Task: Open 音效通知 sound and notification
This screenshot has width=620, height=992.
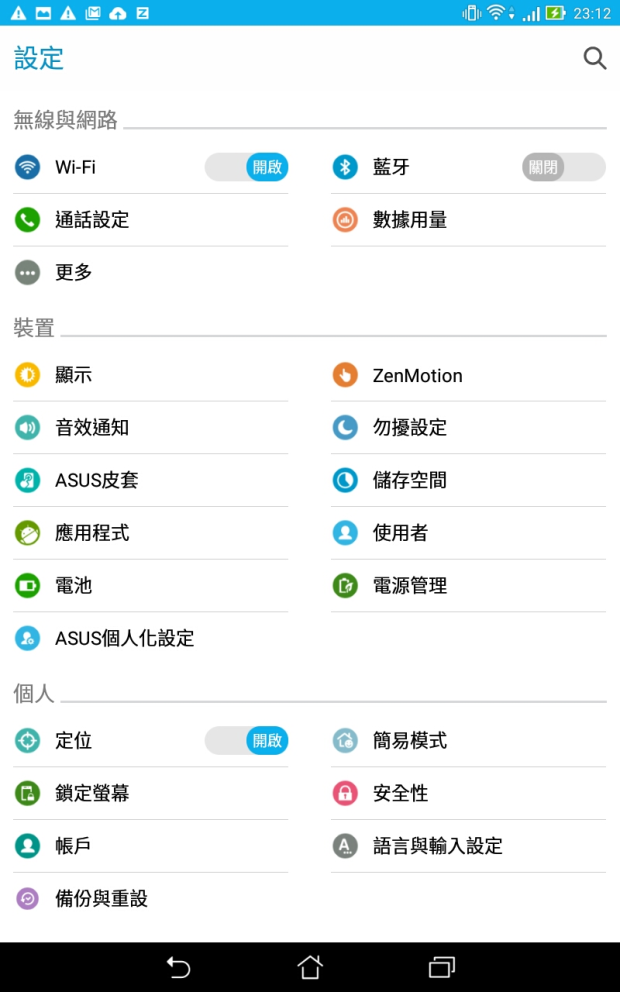Action: (151, 428)
